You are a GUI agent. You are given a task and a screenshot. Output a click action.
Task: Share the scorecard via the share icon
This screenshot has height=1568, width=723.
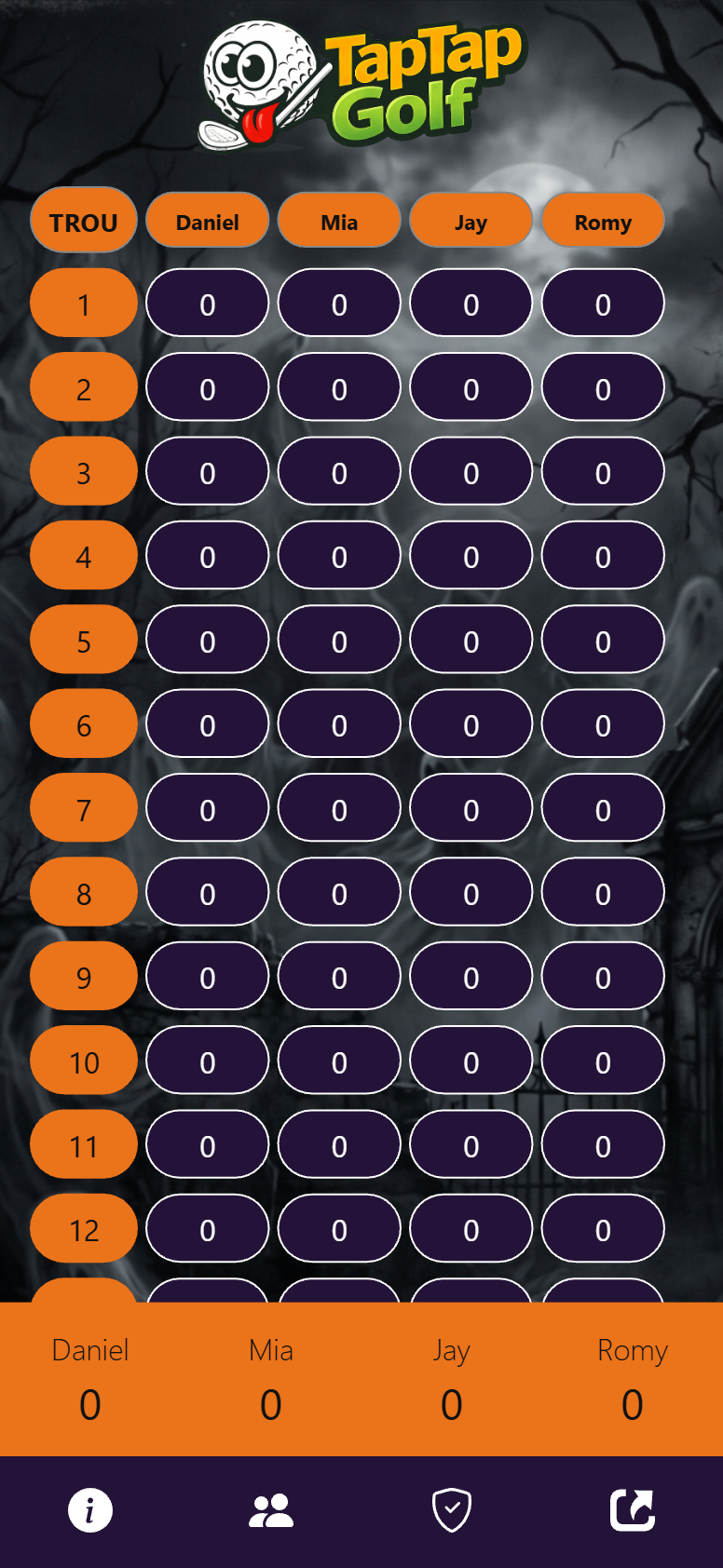pyautogui.click(x=633, y=1510)
